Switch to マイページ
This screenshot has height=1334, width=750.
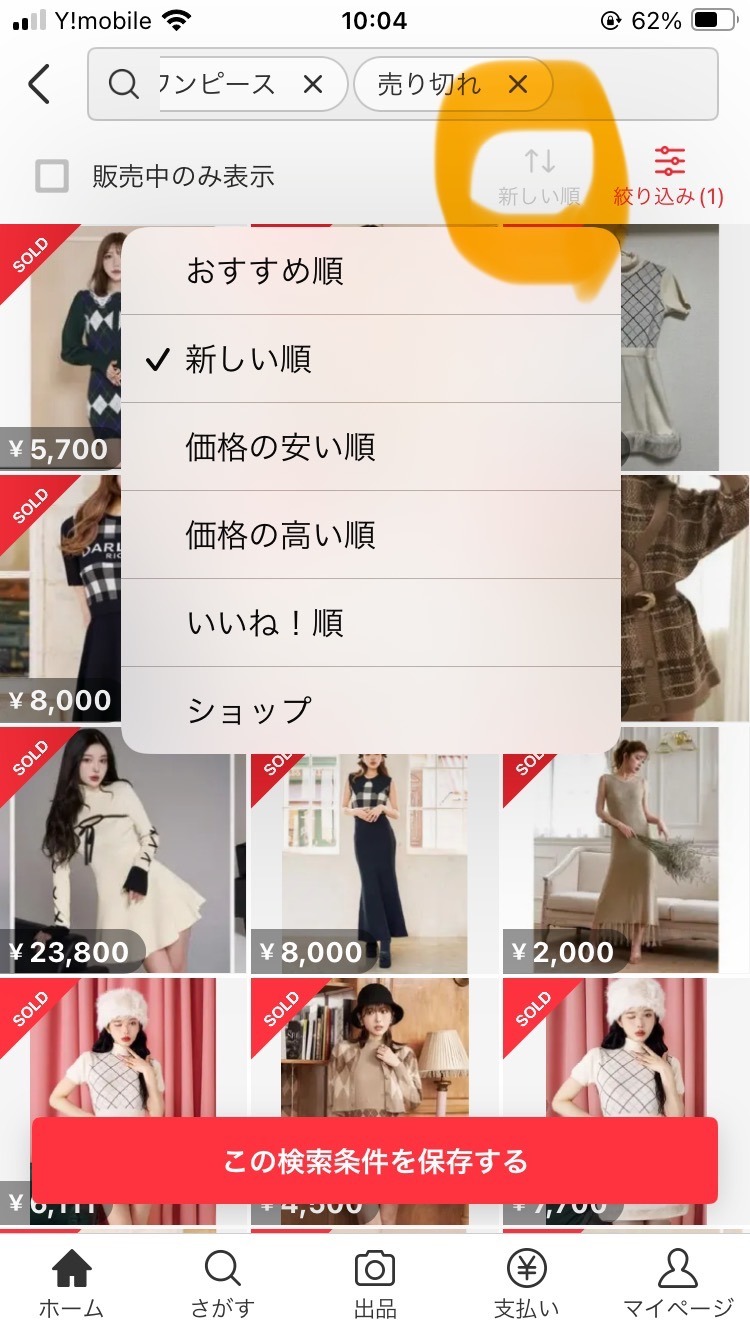pyautogui.click(x=678, y=1284)
